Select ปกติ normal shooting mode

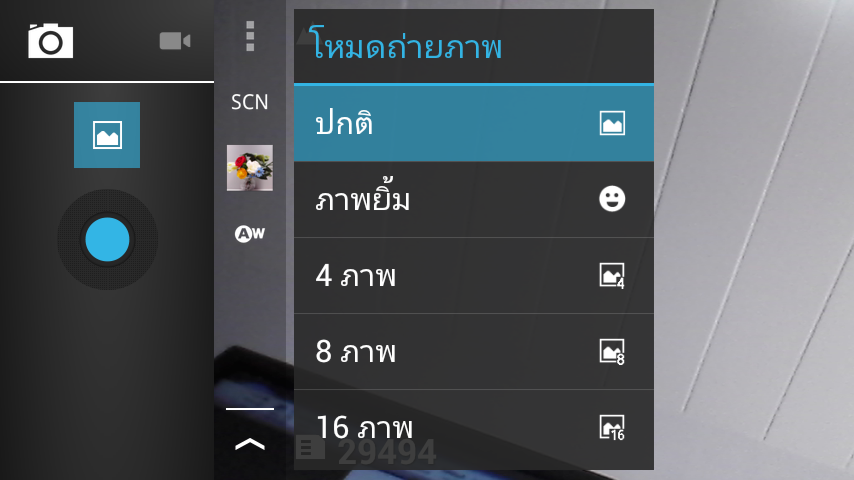point(473,124)
